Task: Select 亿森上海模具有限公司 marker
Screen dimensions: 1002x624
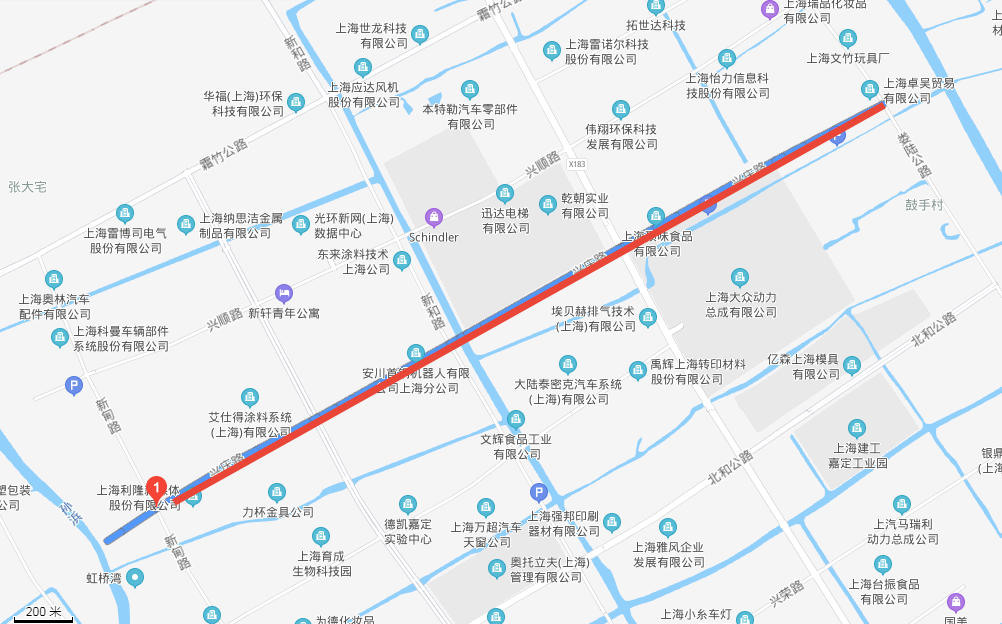Action: tap(851, 364)
